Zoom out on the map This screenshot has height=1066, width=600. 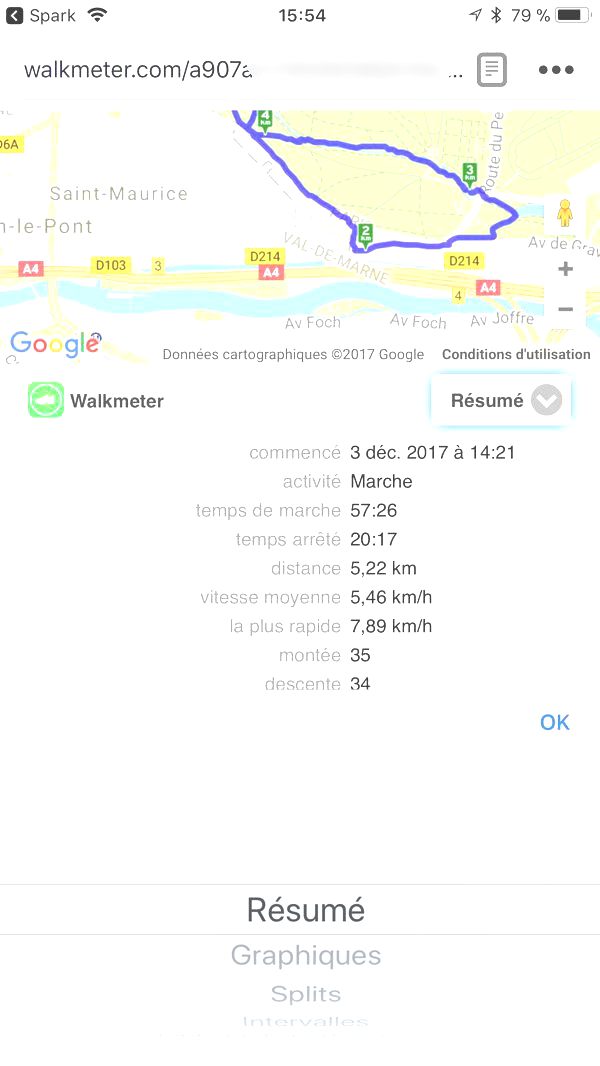pyautogui.click(x=565, y=309)
